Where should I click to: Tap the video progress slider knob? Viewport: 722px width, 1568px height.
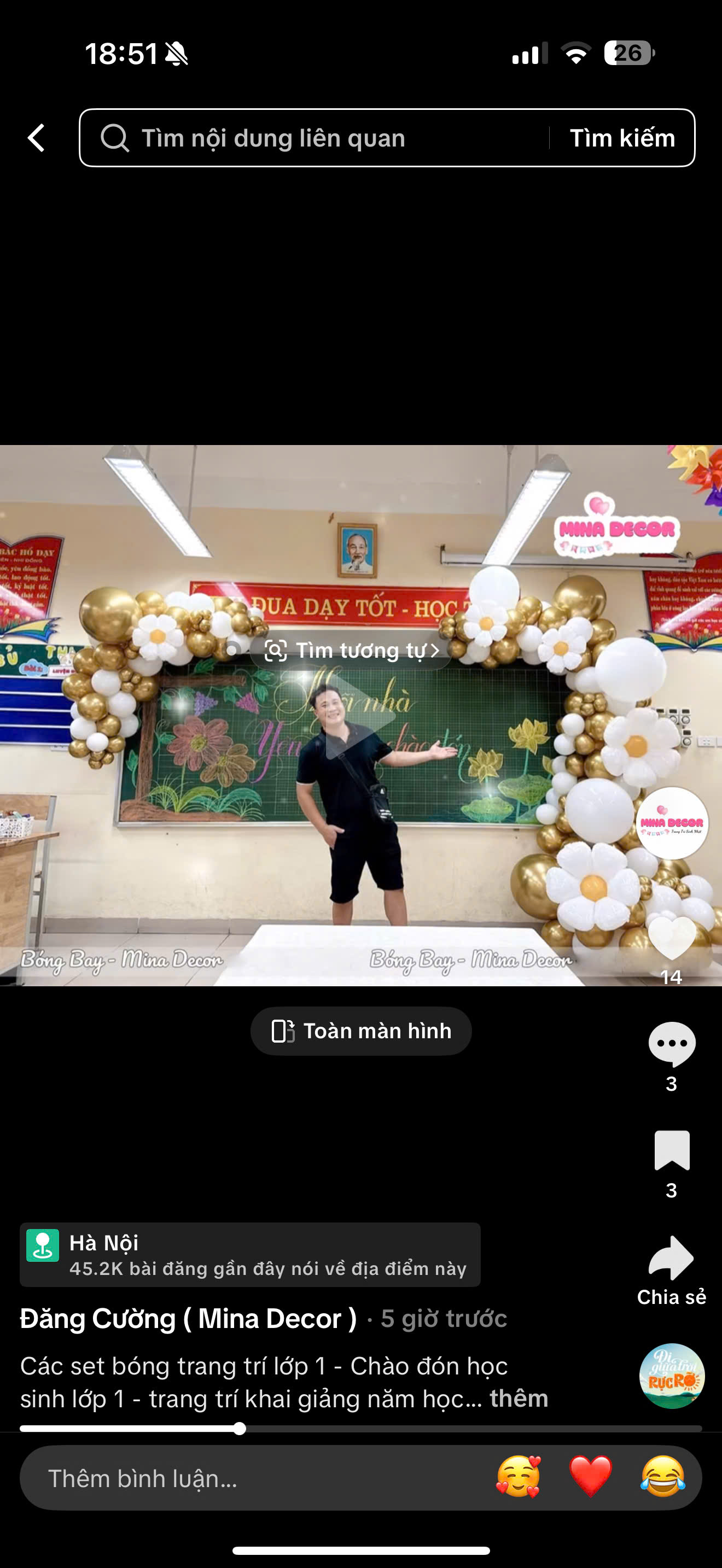click(x=240, y=1429)
